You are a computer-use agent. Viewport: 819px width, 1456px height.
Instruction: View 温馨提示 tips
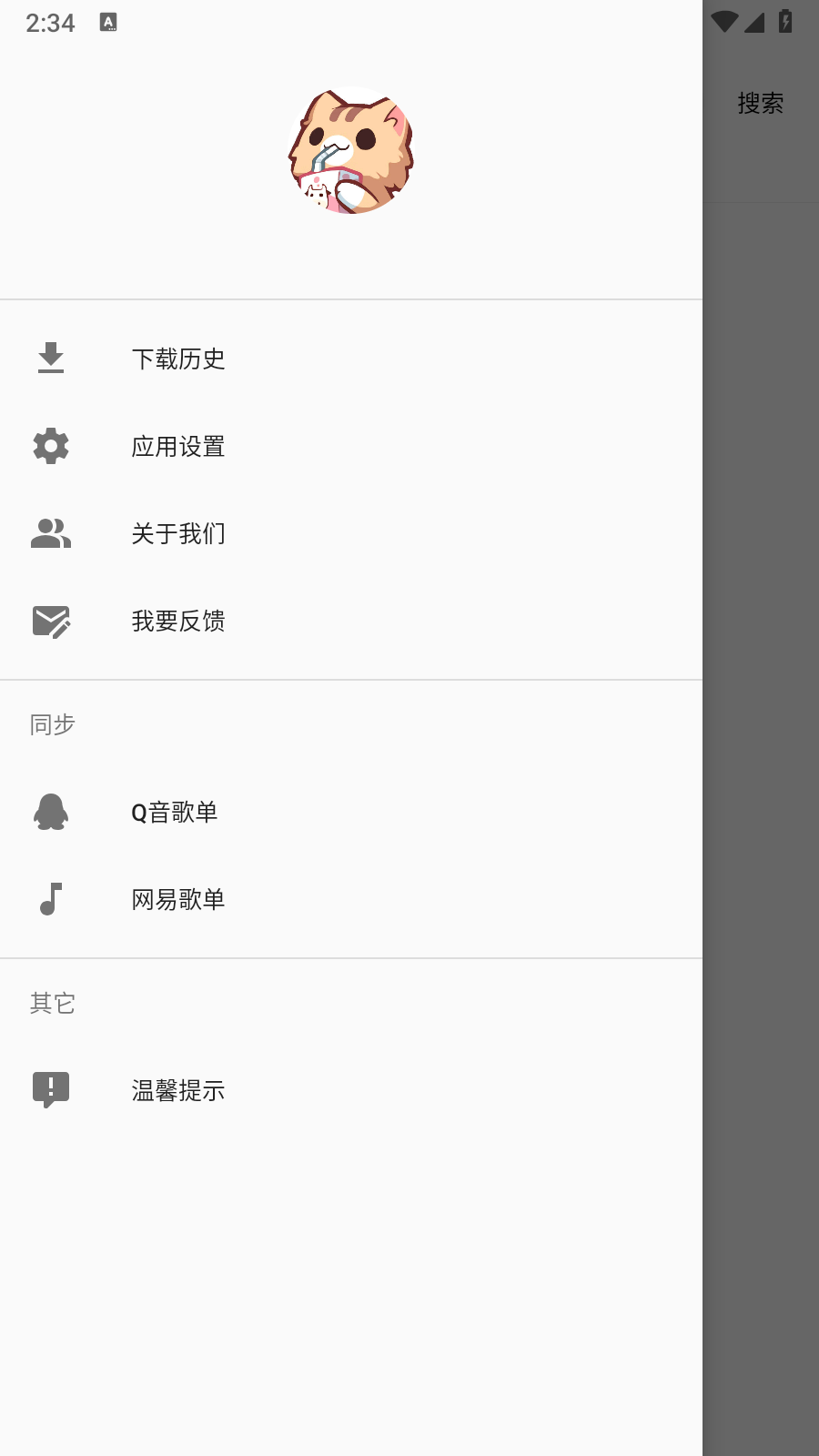click(x=351, y=1090)
